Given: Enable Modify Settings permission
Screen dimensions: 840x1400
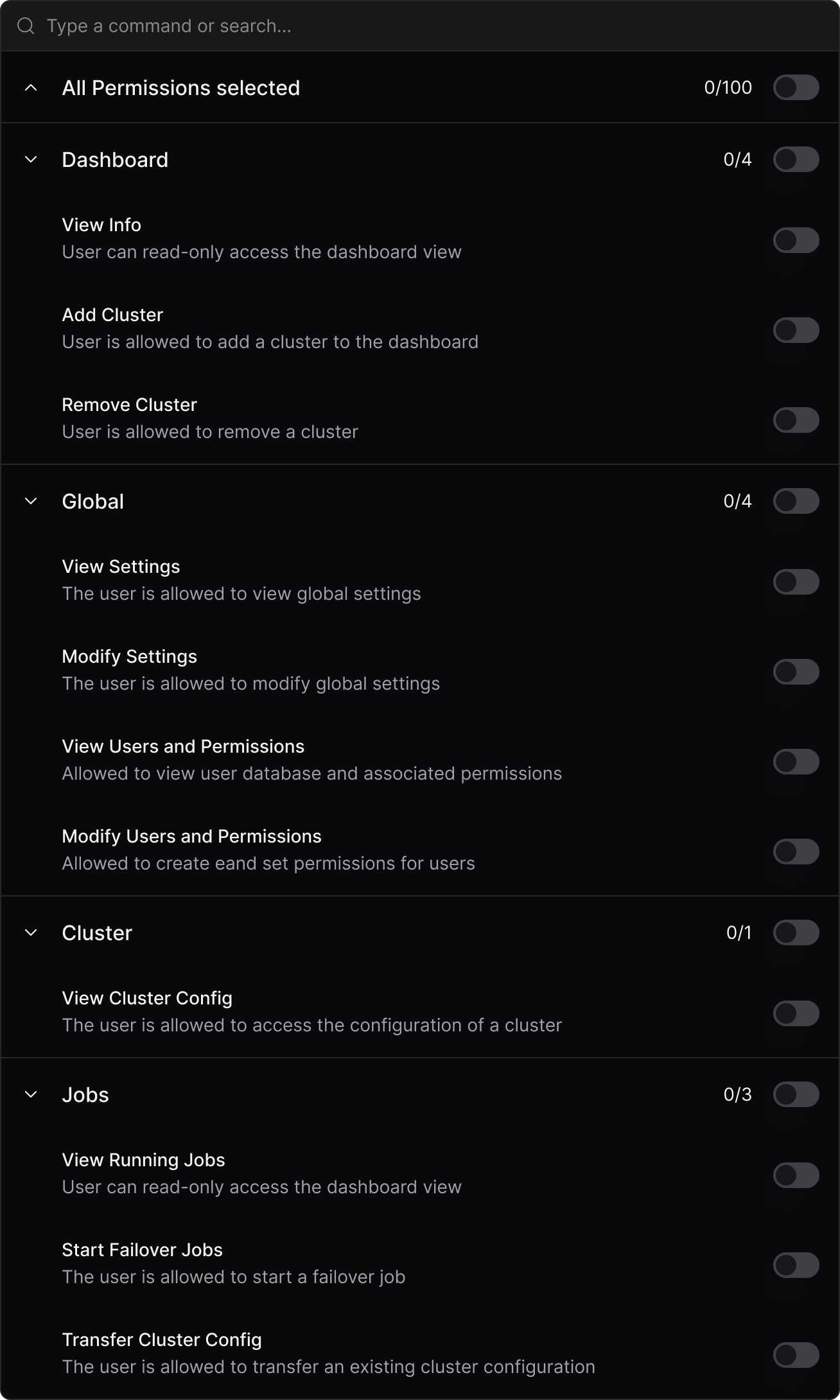Looking at the screenshot, I should click(x=796, y=672).
